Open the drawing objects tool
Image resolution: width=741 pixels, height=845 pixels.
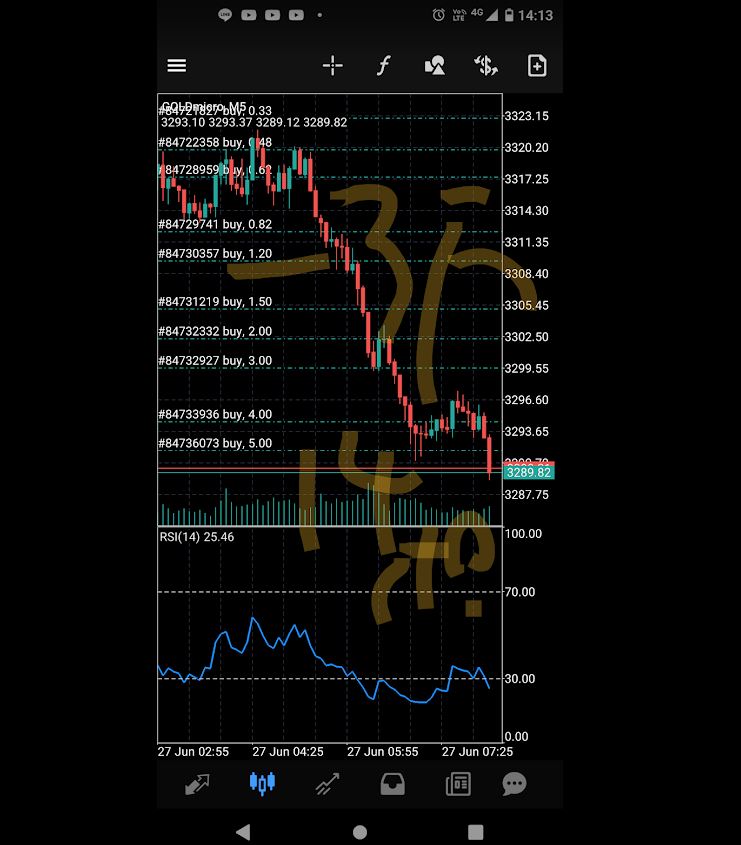tap(435, 66)
